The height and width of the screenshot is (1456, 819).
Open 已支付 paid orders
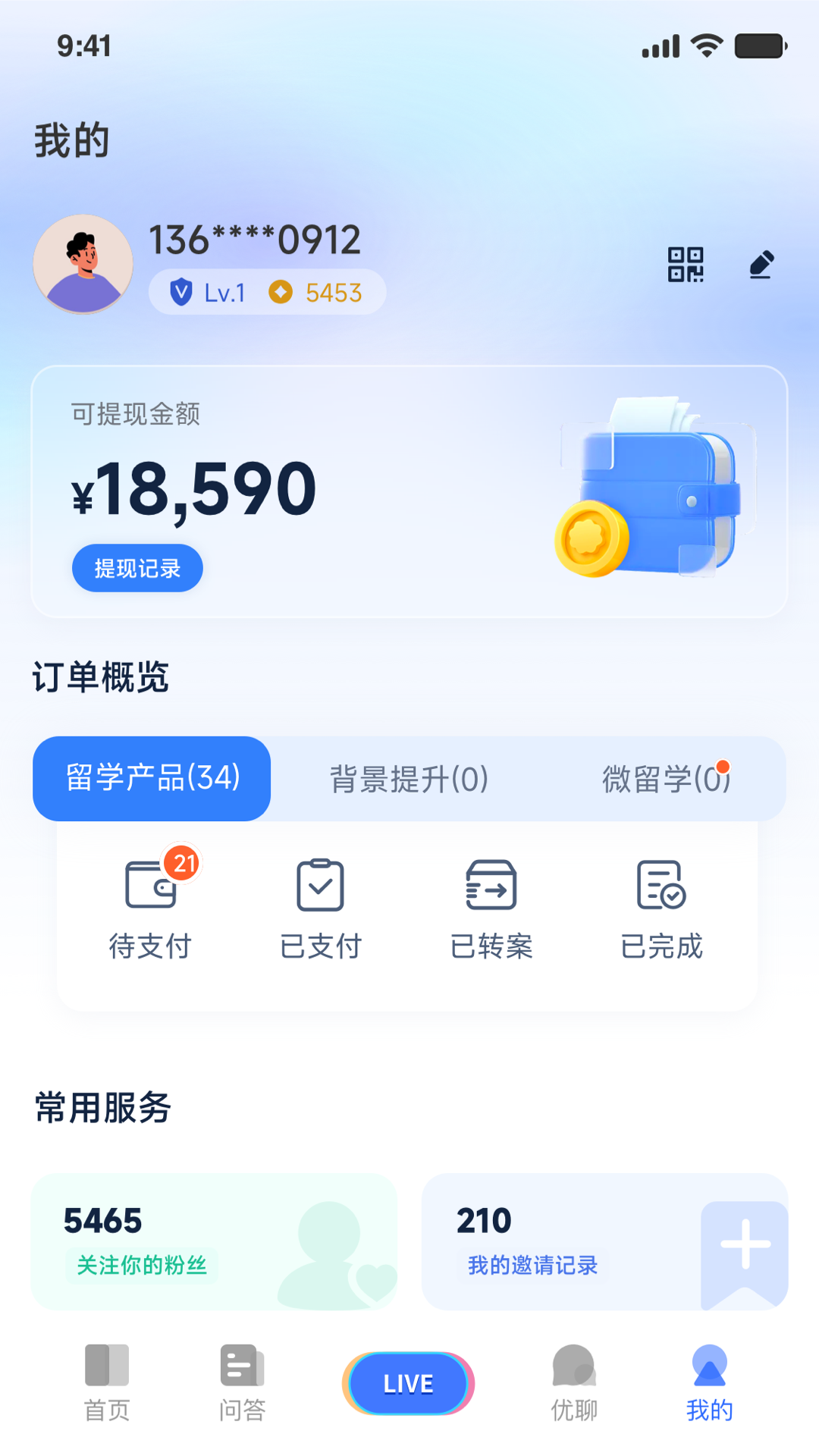[321, 906]
